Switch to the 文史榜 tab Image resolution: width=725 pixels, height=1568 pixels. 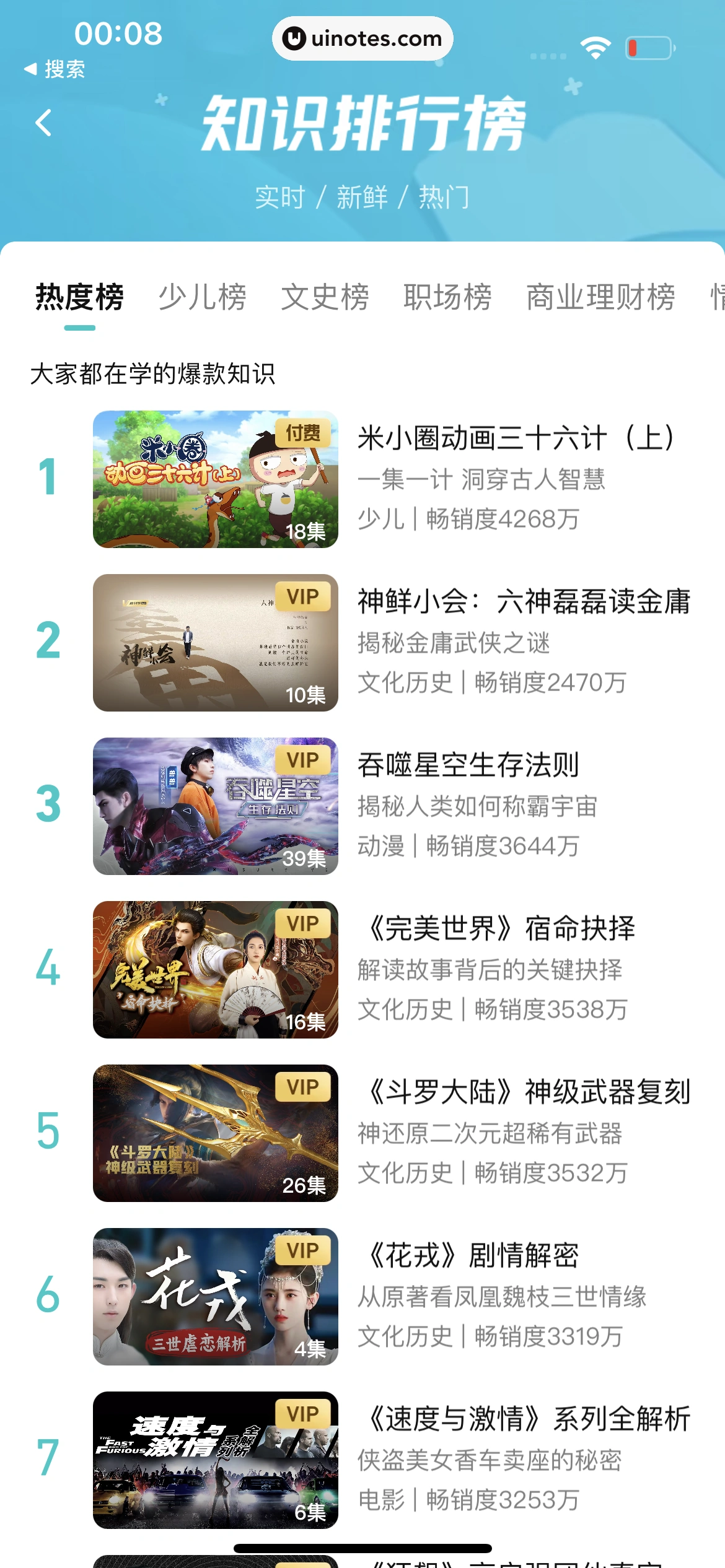pos(325,297)
